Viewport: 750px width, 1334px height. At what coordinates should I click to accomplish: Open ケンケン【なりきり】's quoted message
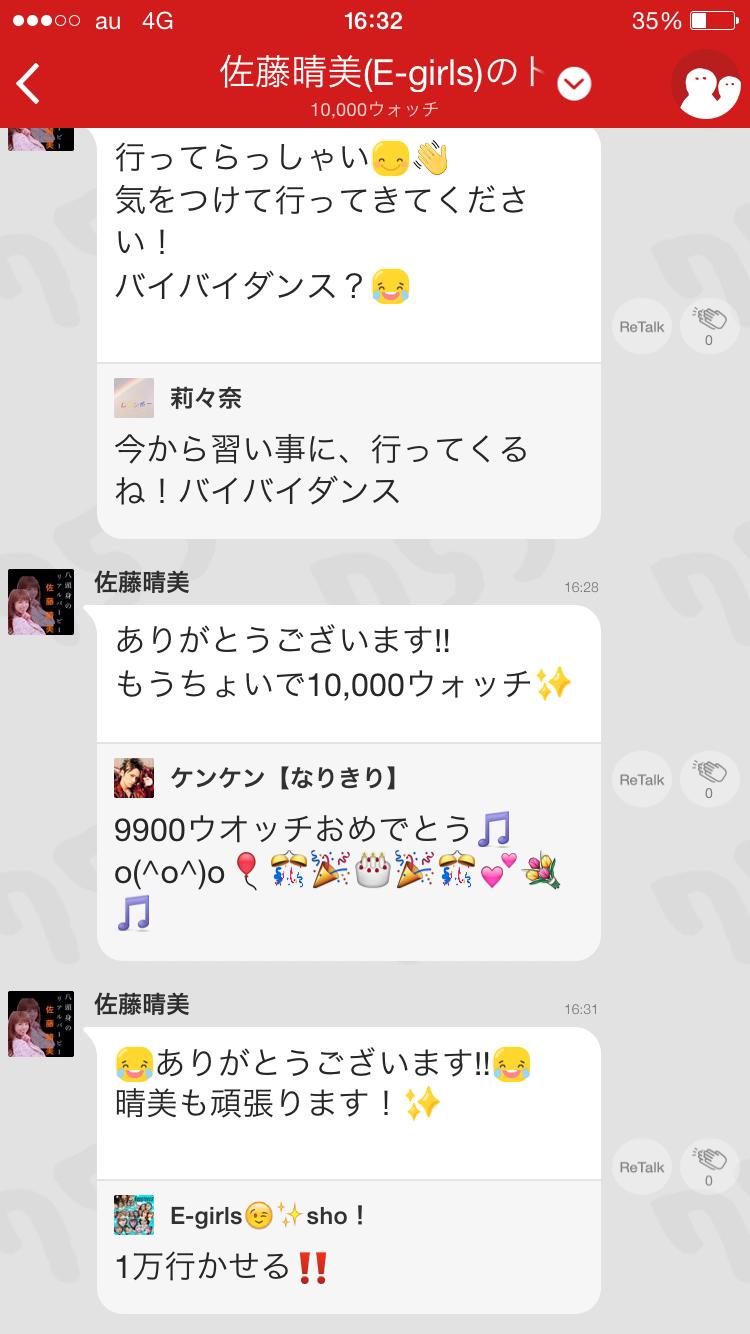point(348,850)
